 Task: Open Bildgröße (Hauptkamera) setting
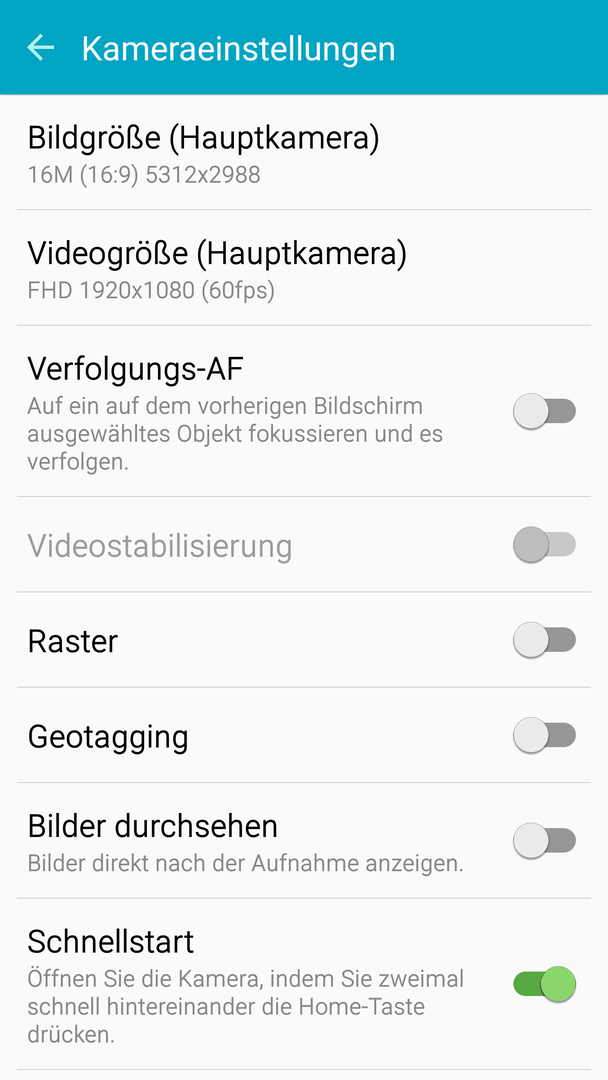[304, 152]
